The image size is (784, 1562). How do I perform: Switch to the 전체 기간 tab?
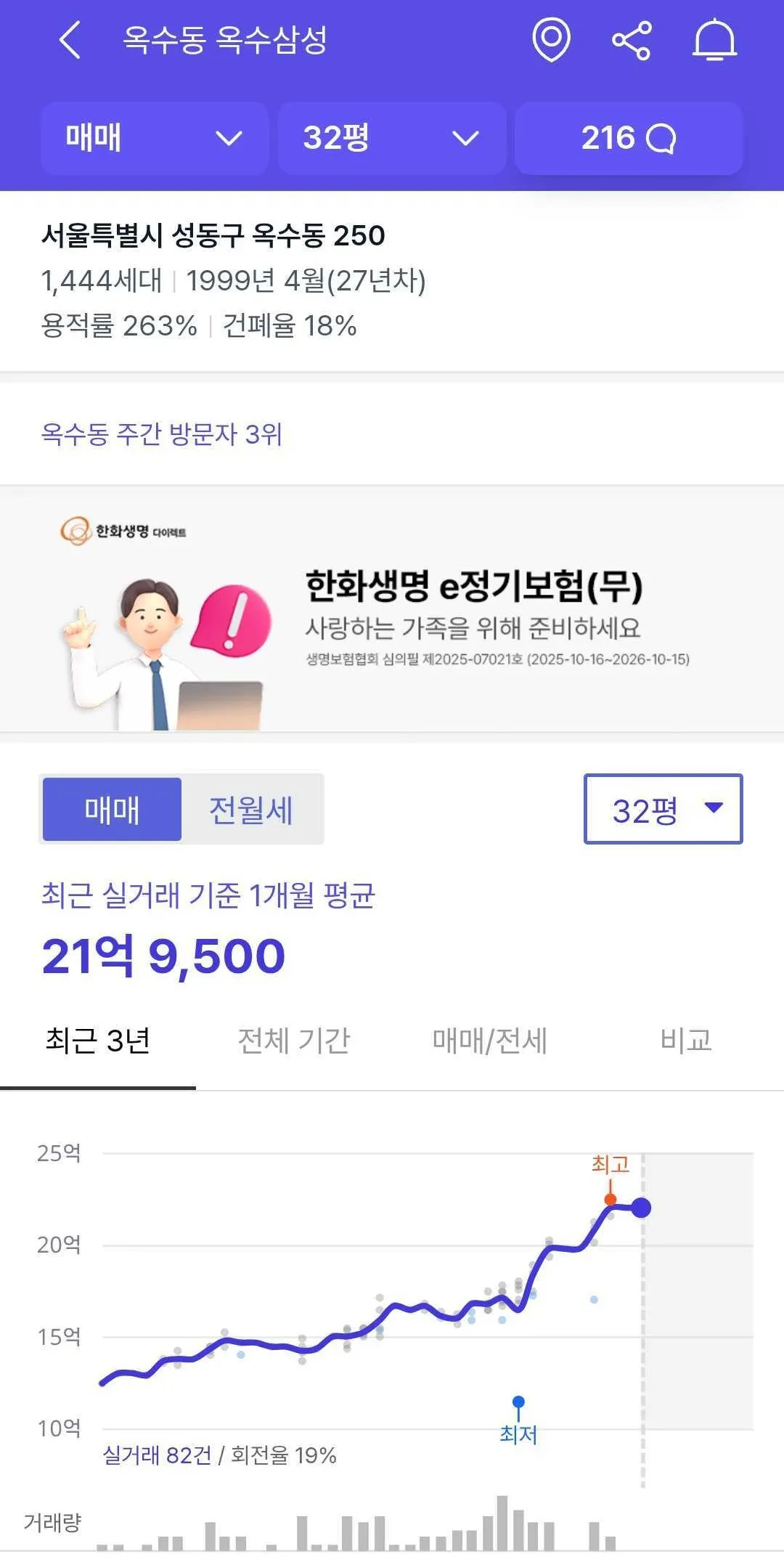(294, 1041)
